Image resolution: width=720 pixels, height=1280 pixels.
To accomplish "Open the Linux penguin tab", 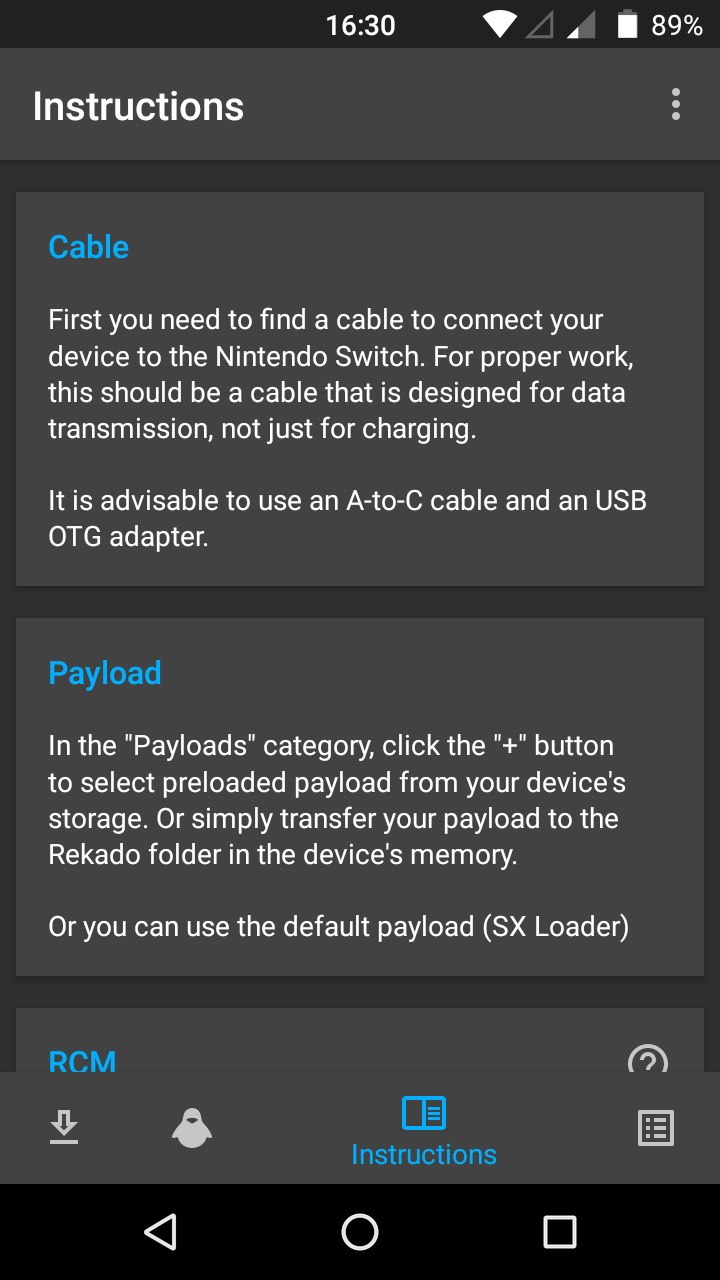I will [x=192, y=1128].
